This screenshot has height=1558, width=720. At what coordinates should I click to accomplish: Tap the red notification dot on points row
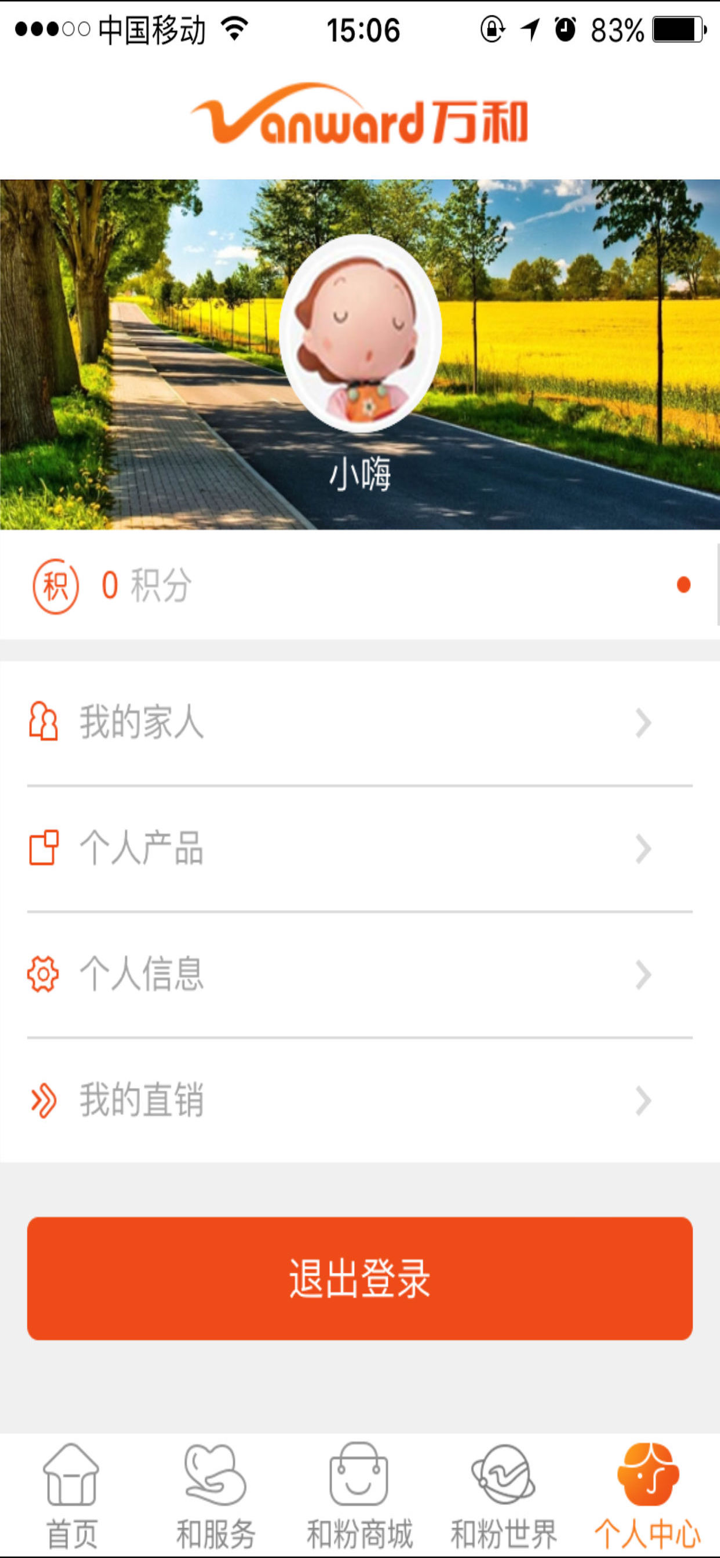point(684,584)
